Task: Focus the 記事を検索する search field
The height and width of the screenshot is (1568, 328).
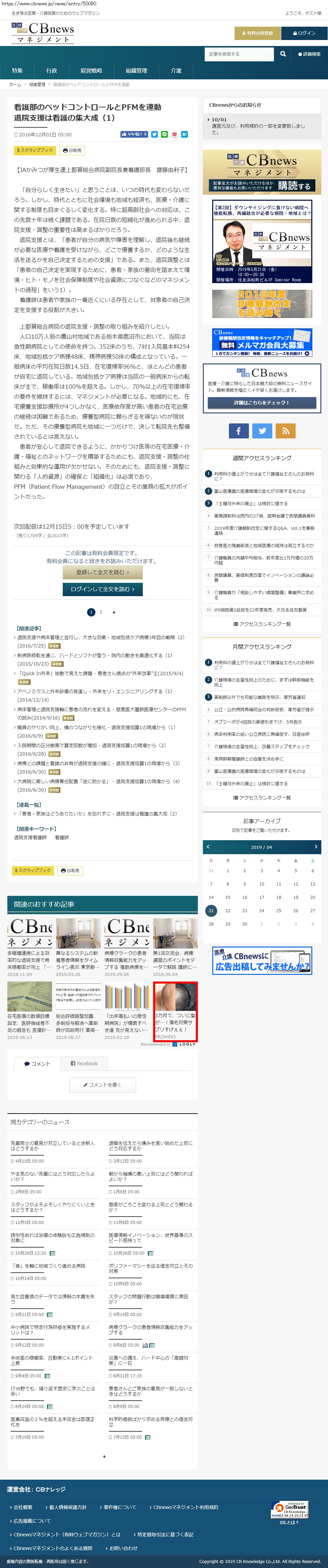Action: tap(239, 54)
